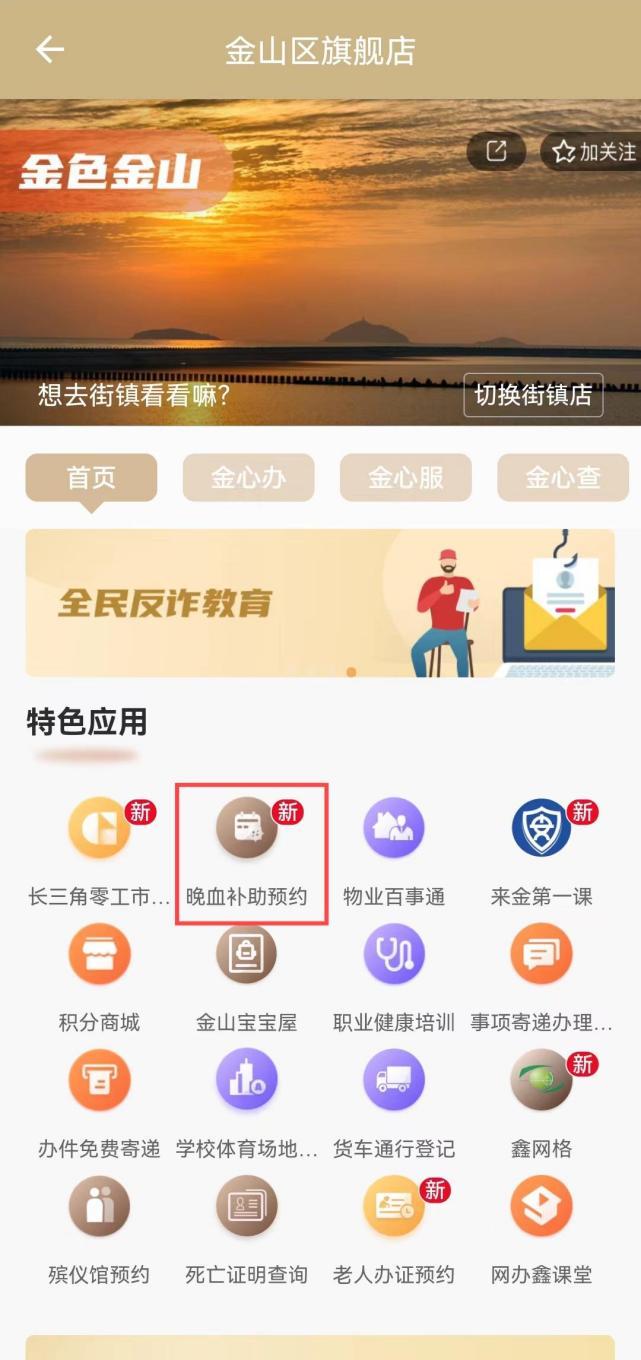Viewport: 641px width, 1360px height.
Task: Select the 金心查 tab
Action: tap(563, 478)
